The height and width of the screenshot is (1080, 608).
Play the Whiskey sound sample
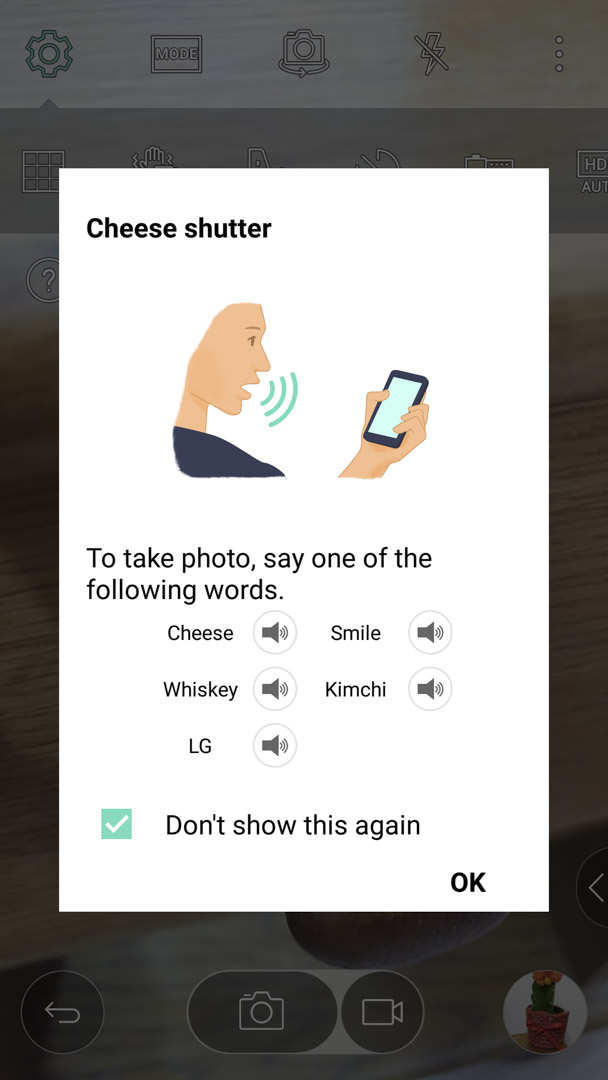coord(275,689)
